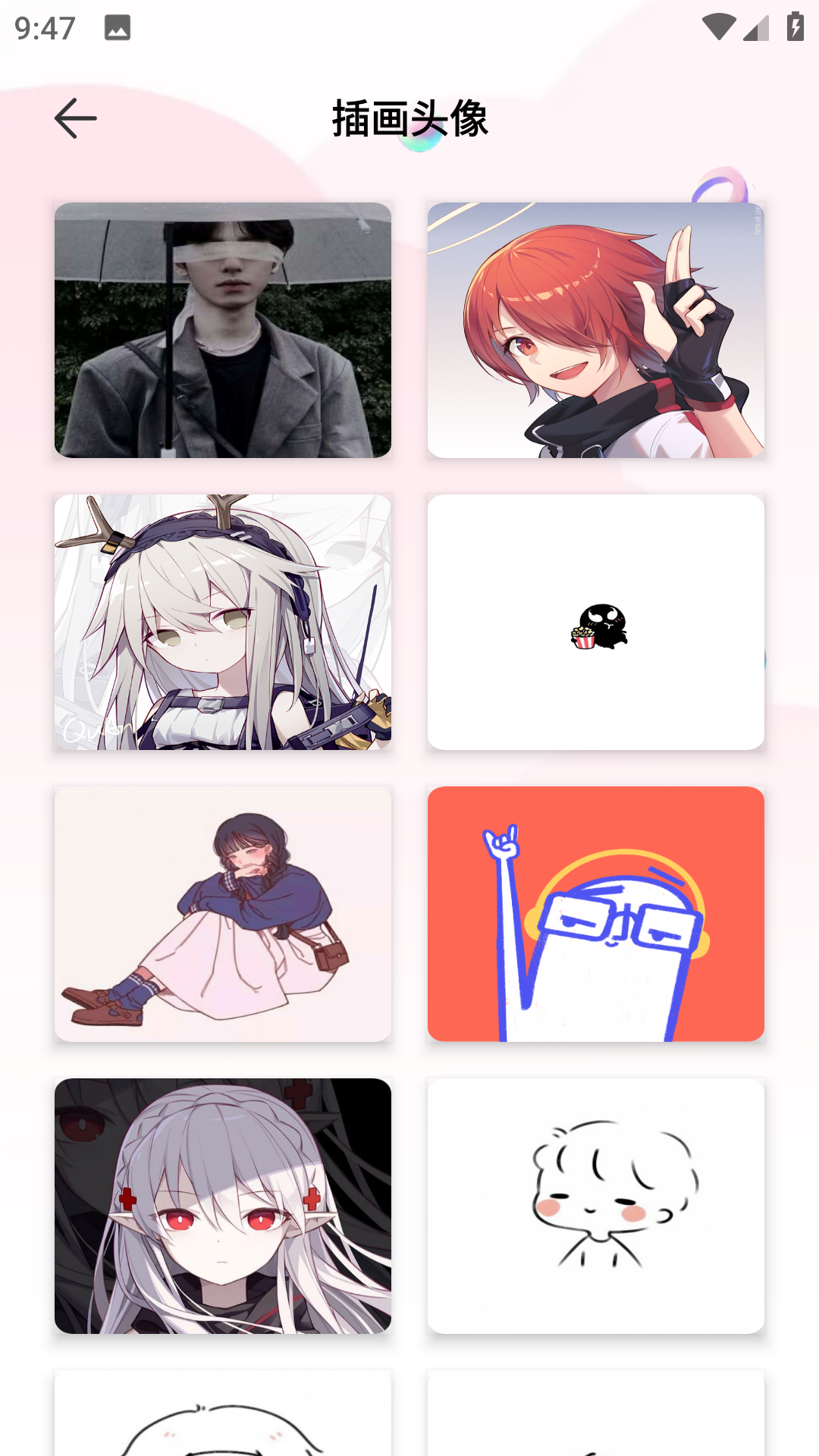Open the white-haired antler girl avatar
819x1456 pixels.
pyautogui.click(x=223, y=622)
